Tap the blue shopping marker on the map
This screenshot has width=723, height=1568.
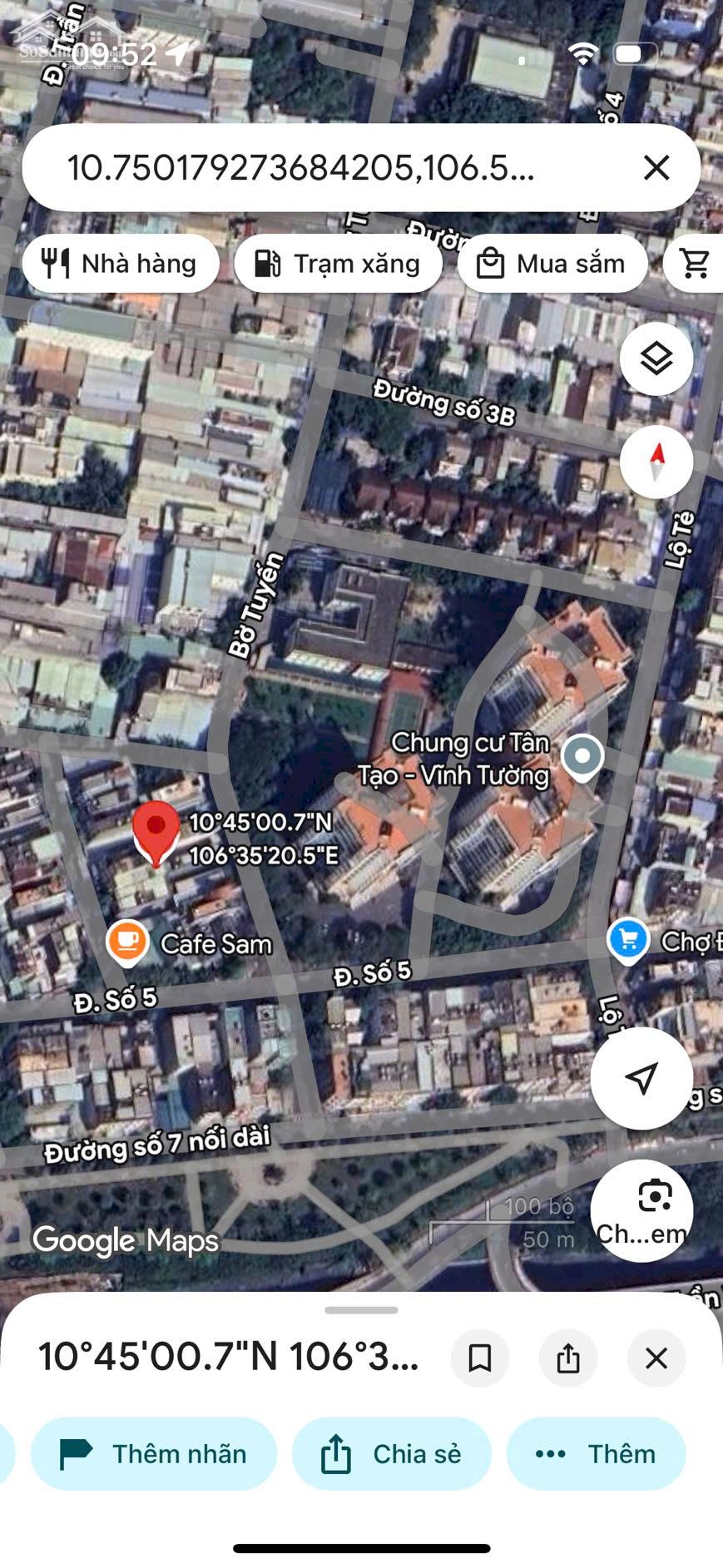coord(628,940)
